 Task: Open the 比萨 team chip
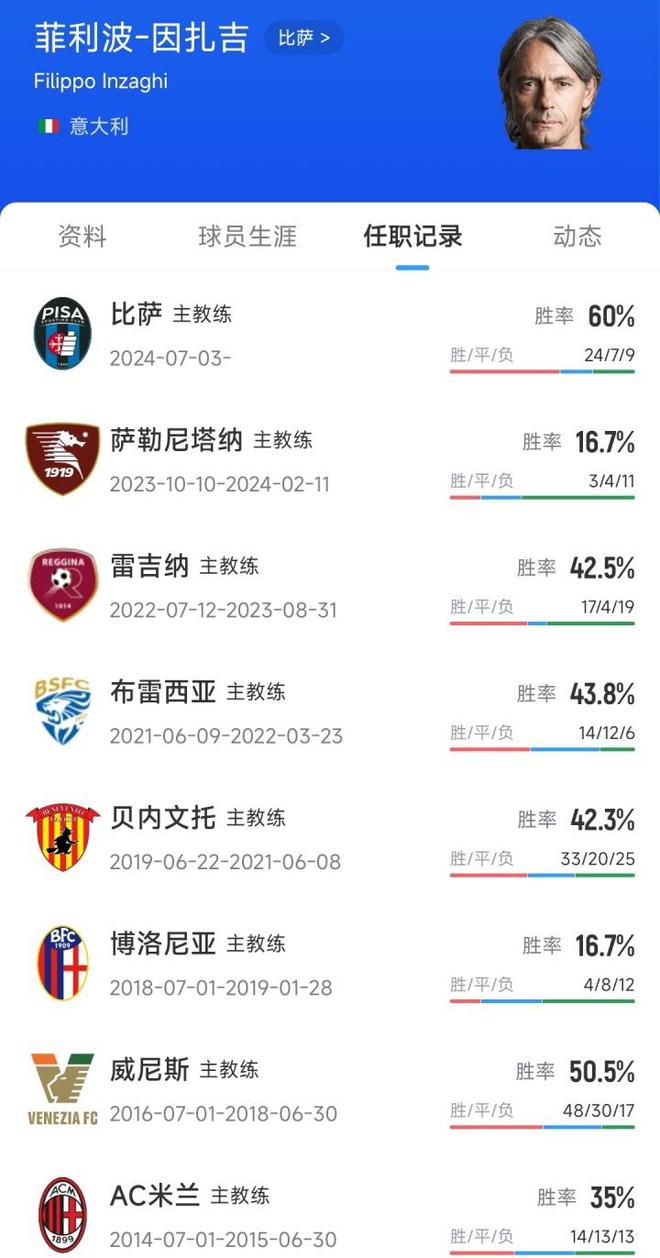(303, 39)
